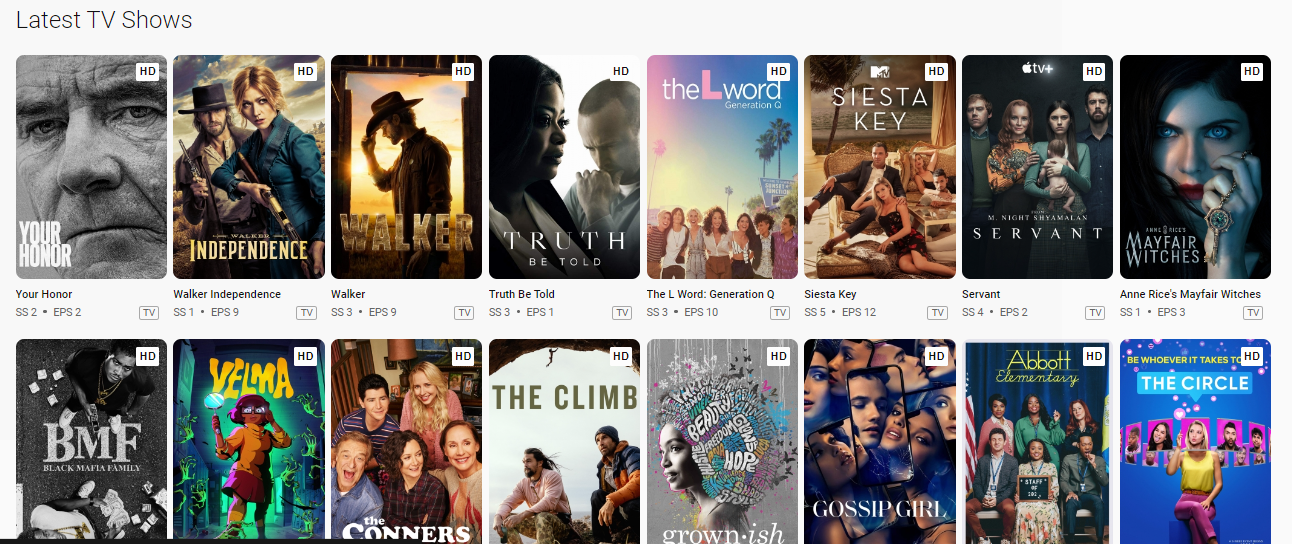Image resolution: width=1292 pixels, height=544 pixels.
Task: Open the Servant show poster
Action: [1037, 167]
